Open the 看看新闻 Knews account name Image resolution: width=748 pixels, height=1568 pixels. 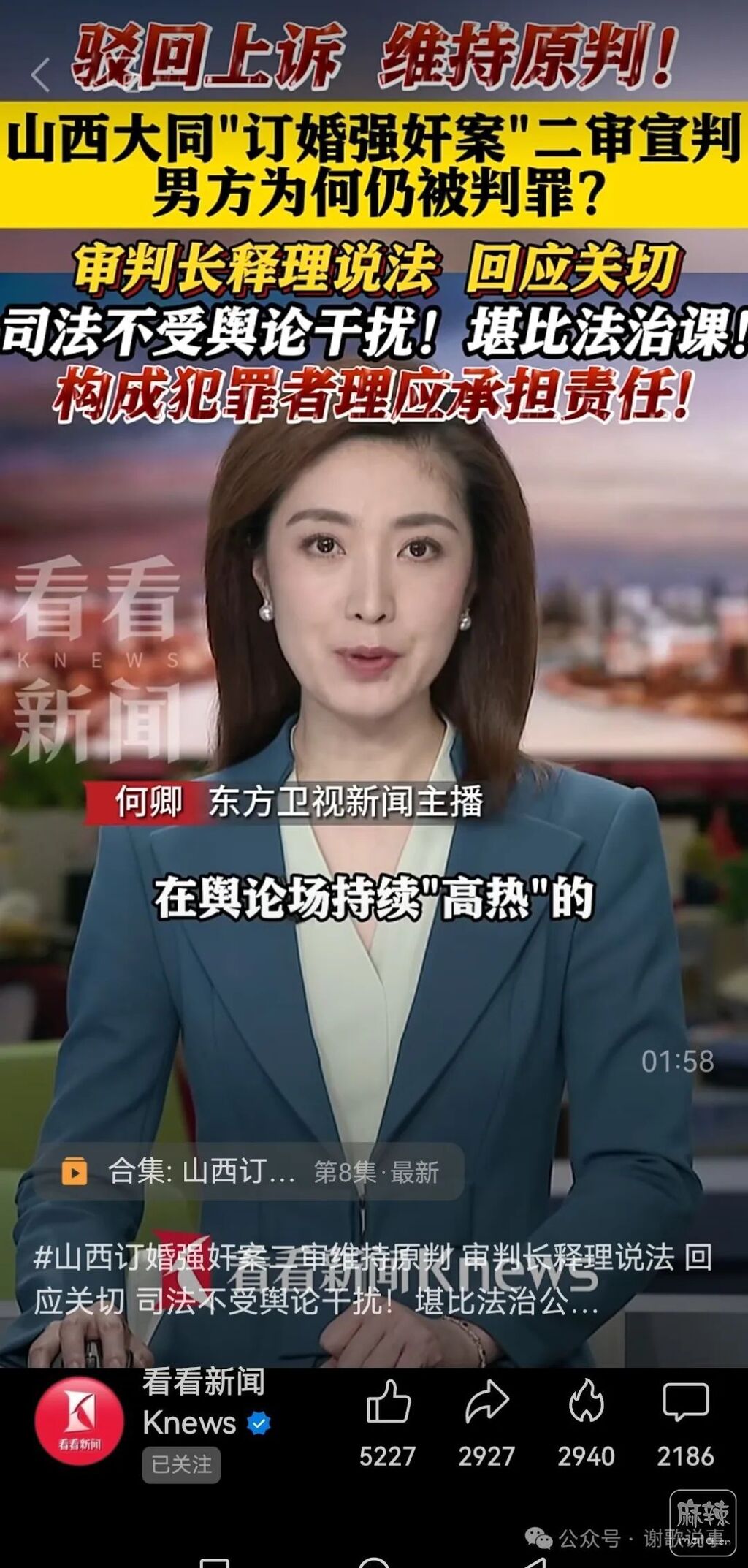203,1401
